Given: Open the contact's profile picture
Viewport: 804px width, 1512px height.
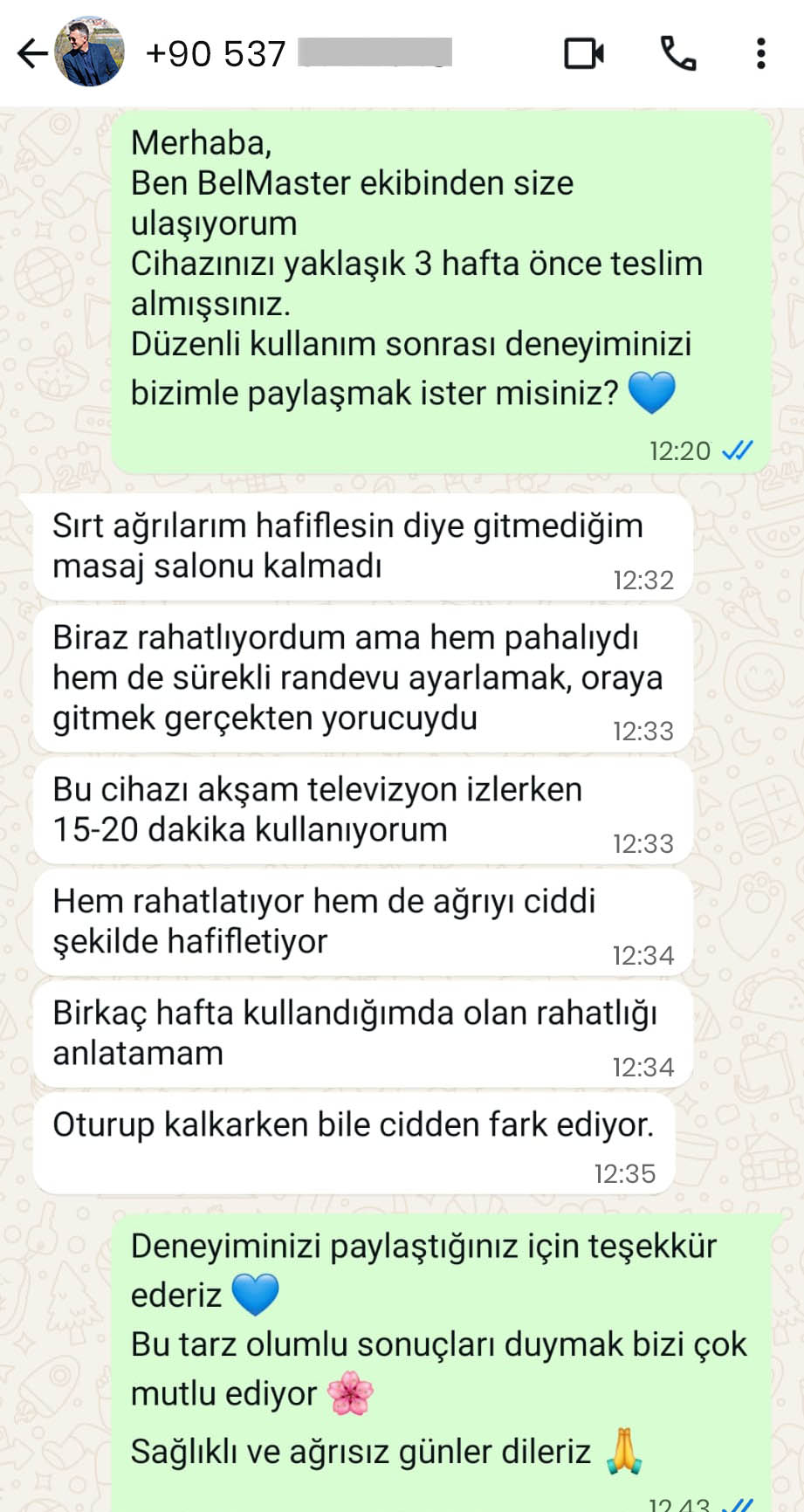Looking at the screenshot, I should [90, 52].
